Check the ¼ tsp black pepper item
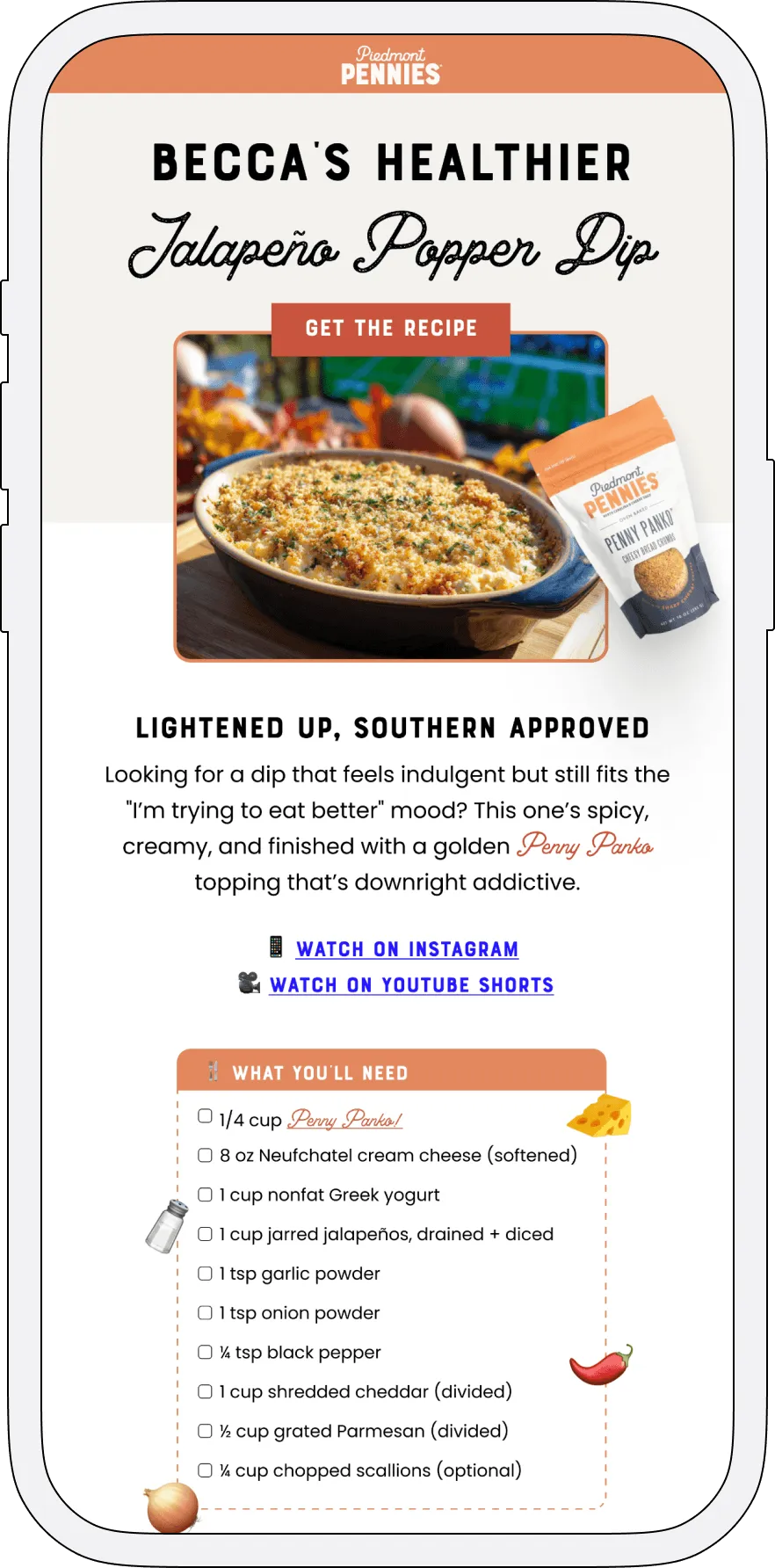This screenshot has height=1568, width=775. [x=205, y=1352]
